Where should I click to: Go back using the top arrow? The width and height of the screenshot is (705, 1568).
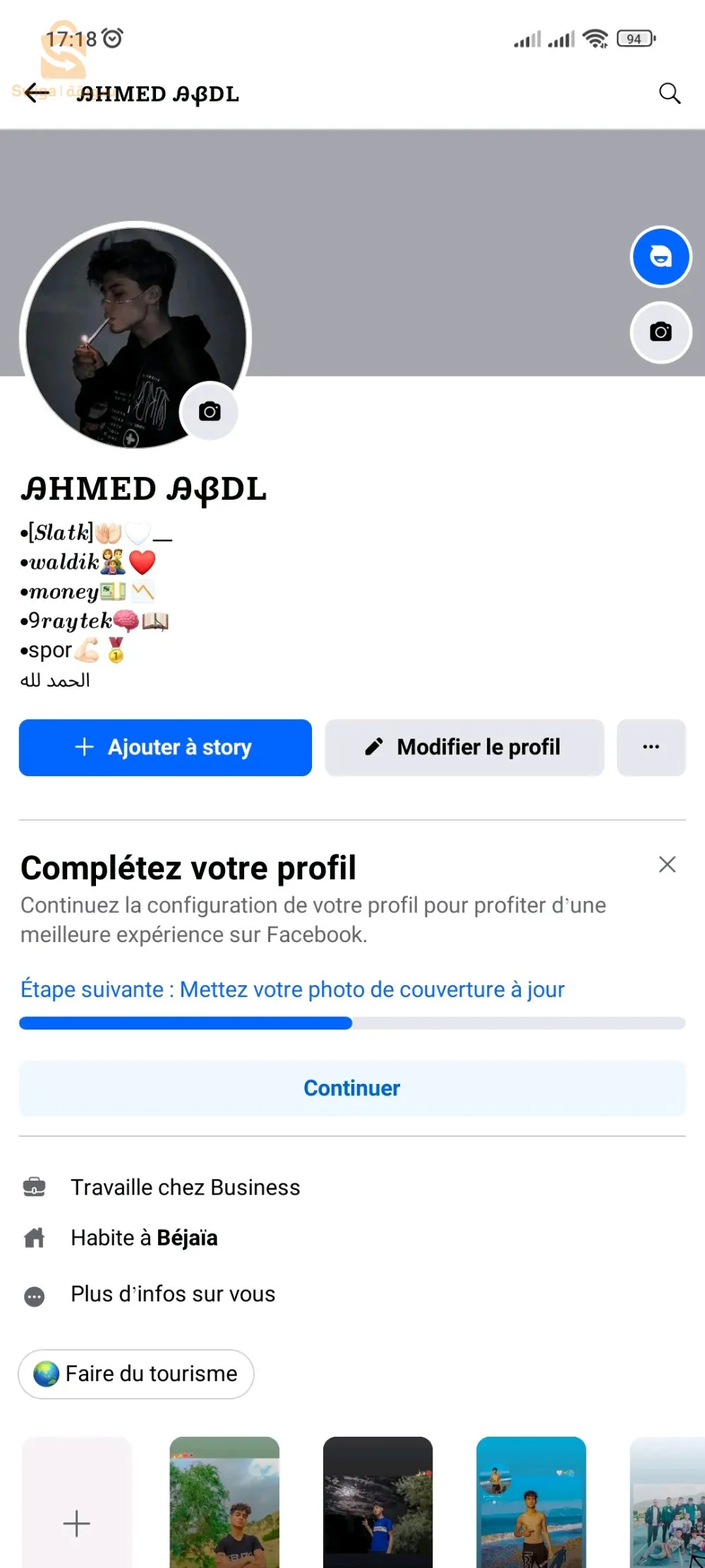[x=37, y=93]
